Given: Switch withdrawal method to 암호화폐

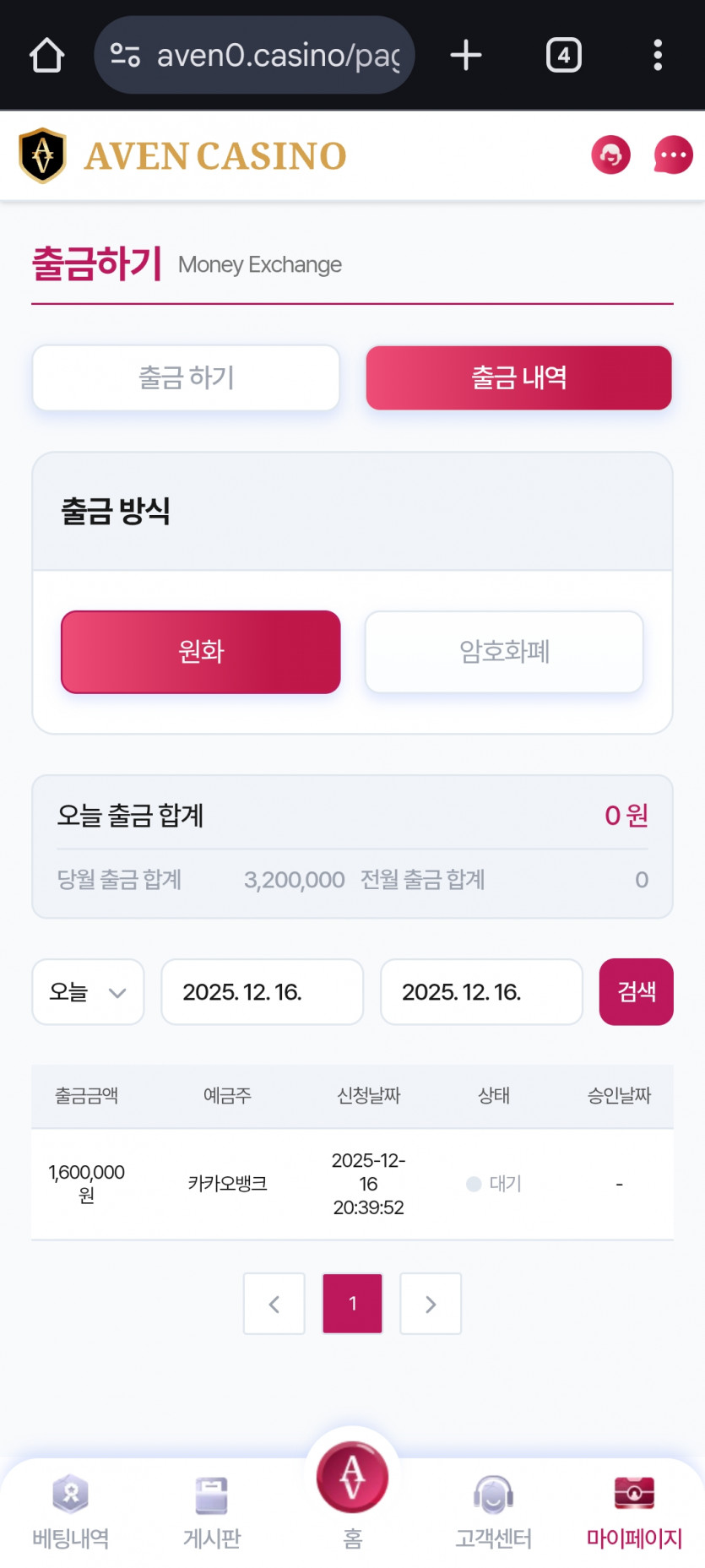Looking at the screenshot, I should click(503, 652).
